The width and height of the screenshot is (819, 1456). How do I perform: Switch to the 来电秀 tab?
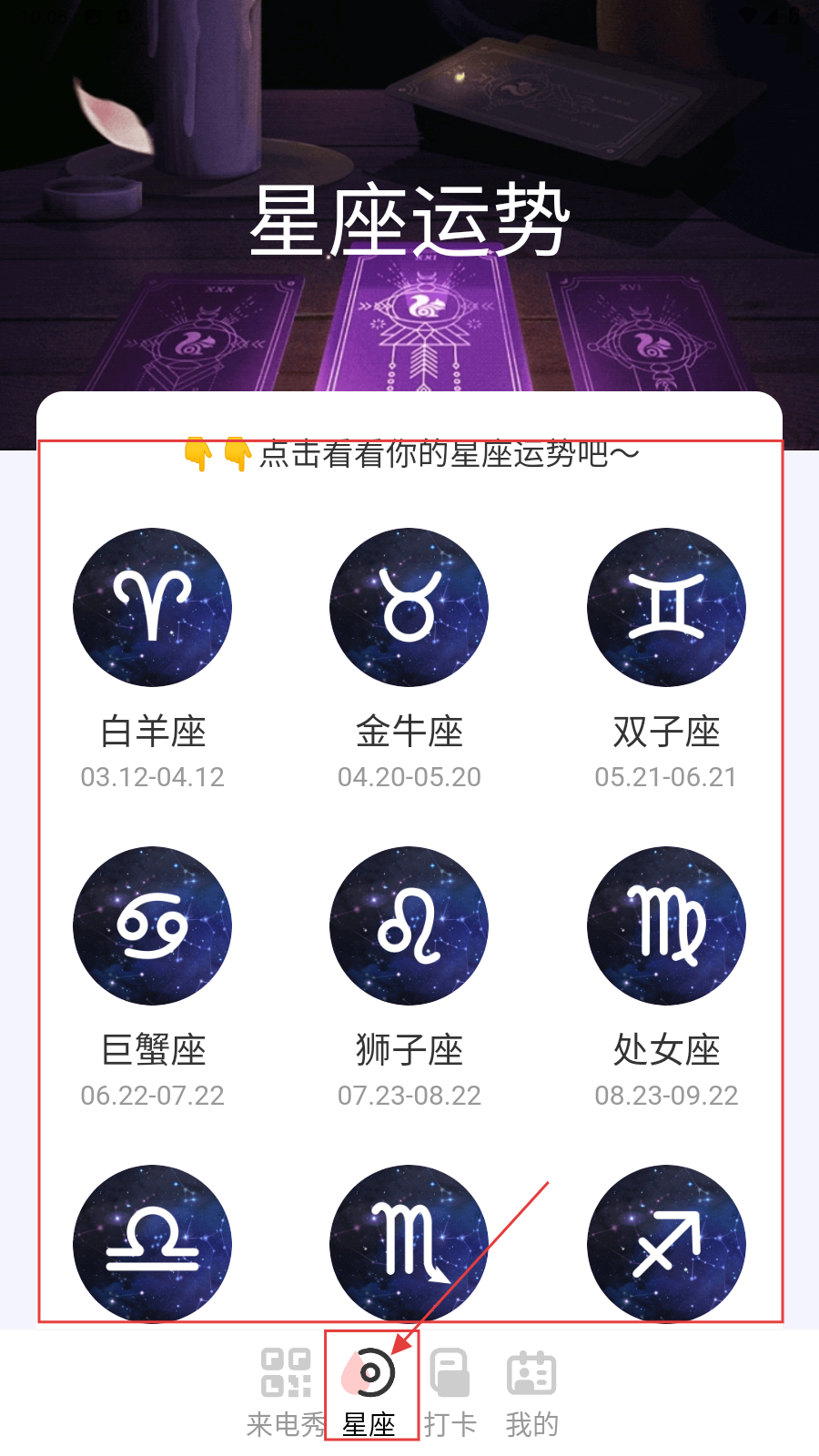click(x=286, y=1392)
